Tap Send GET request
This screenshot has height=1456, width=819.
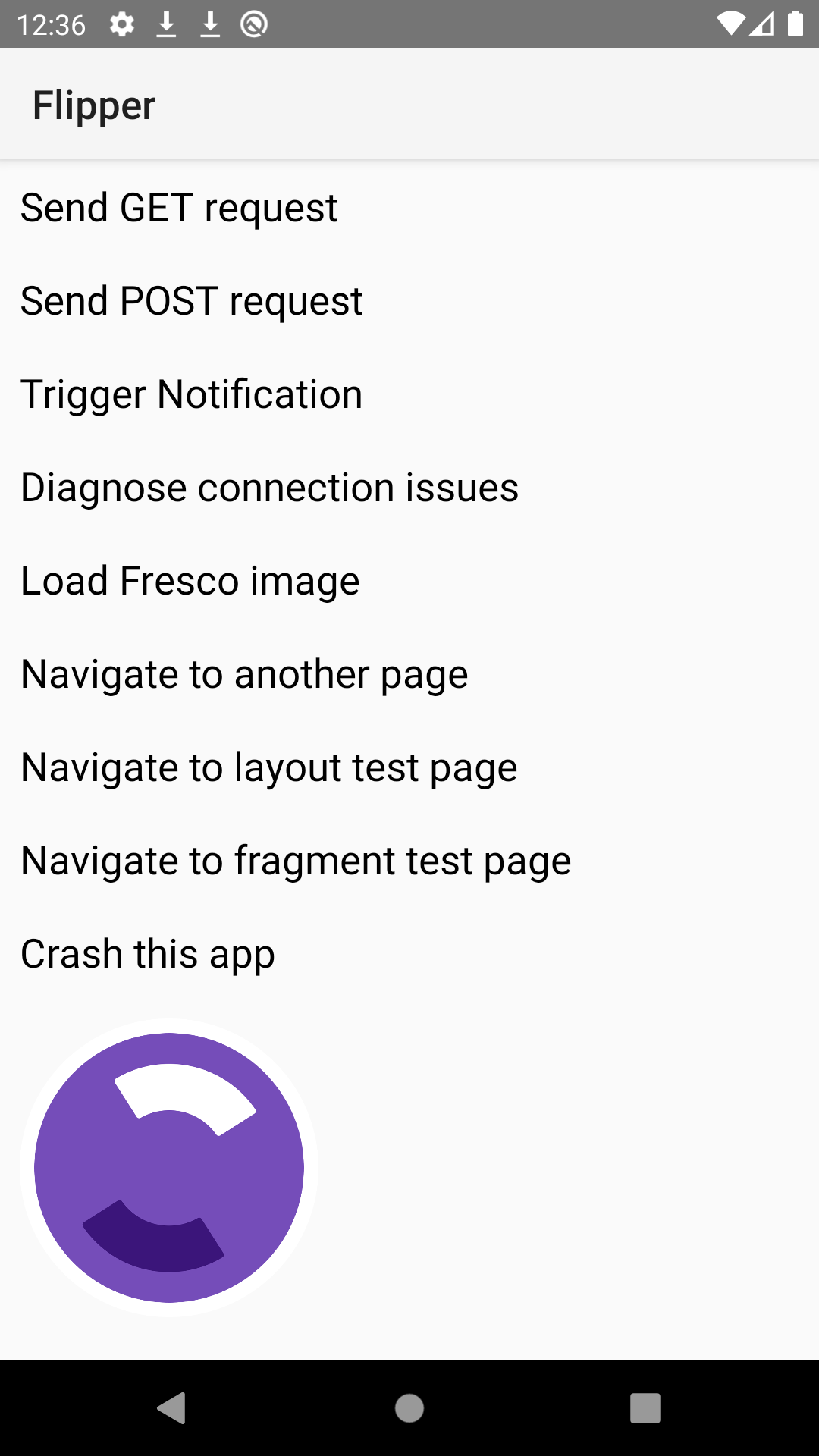[x=179, y=208]
